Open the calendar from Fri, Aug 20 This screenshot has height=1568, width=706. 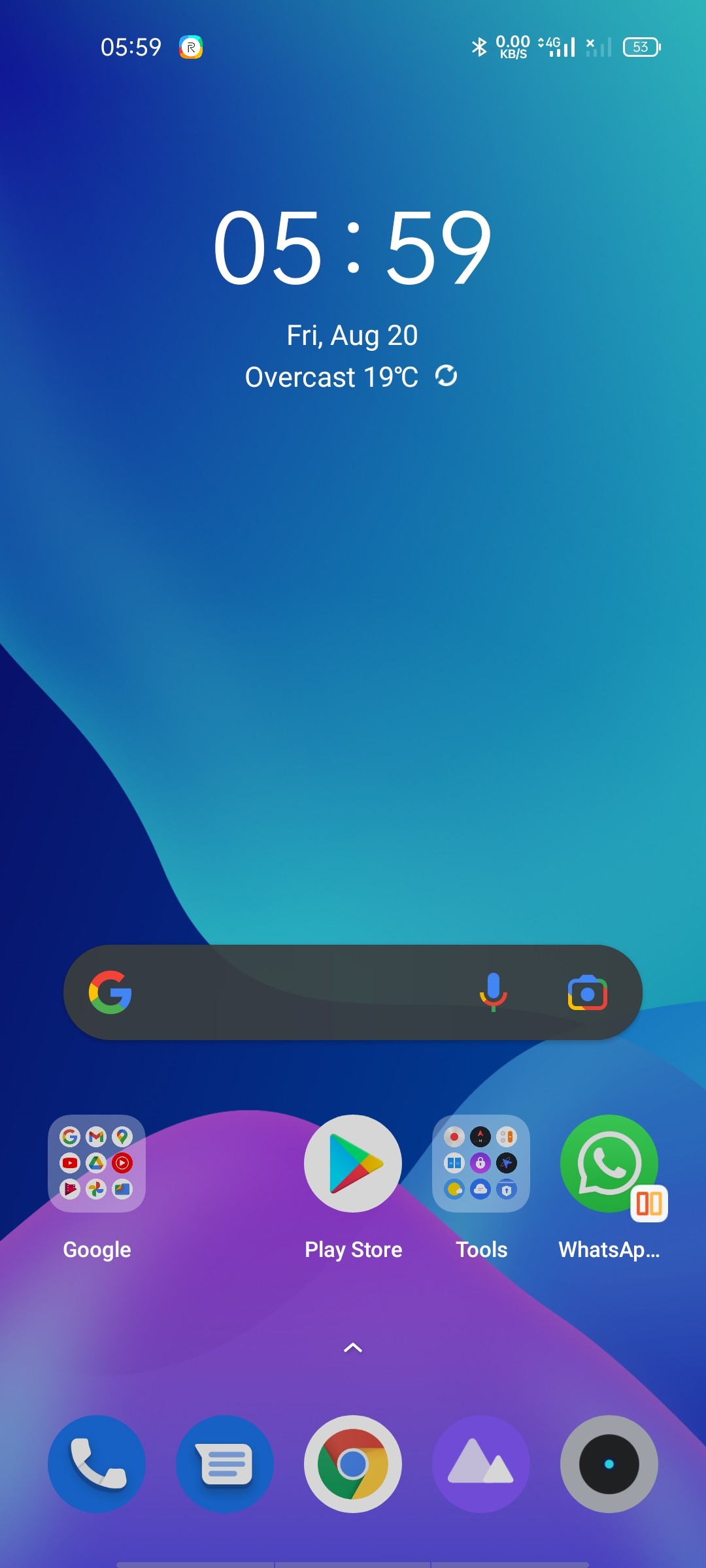352,336
